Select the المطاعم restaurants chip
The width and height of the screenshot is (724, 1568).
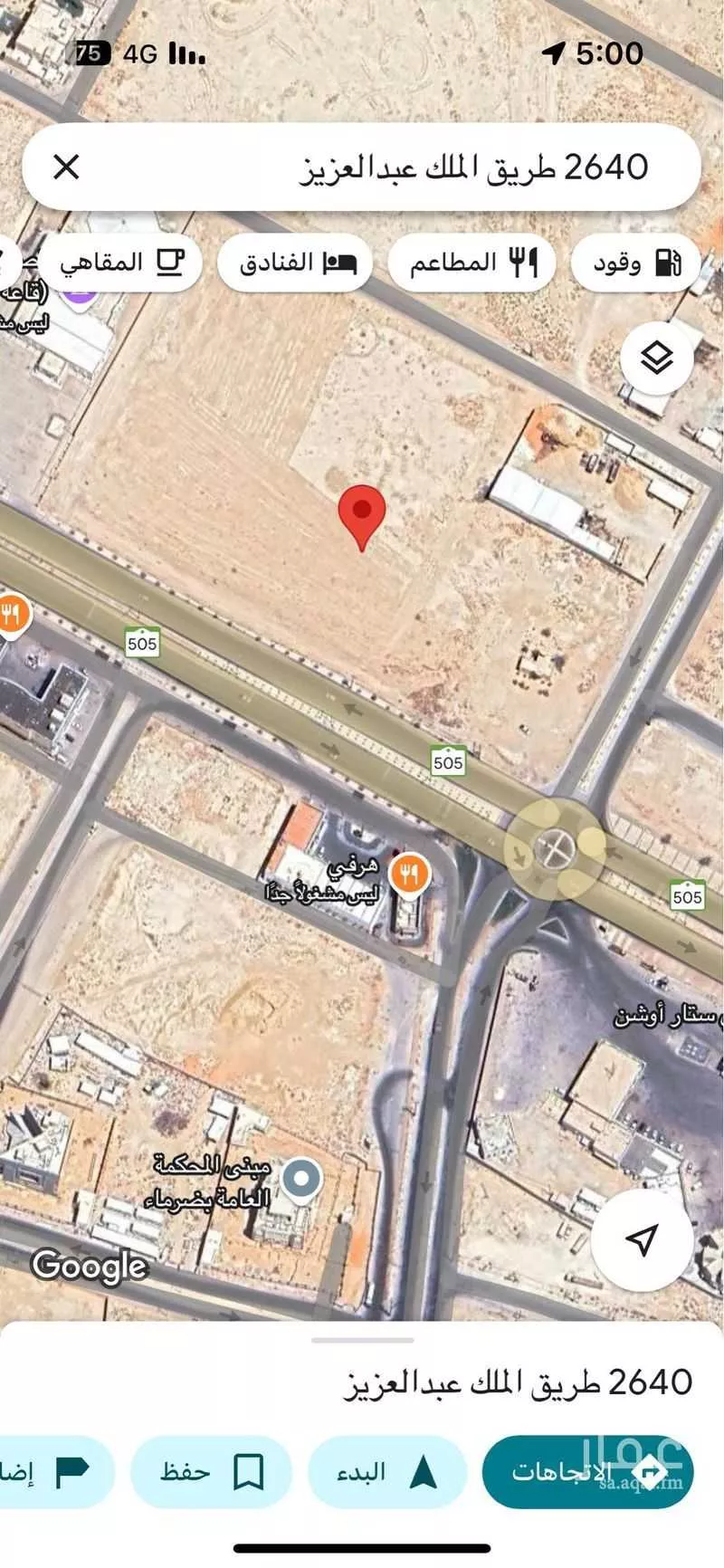[471, 263]
